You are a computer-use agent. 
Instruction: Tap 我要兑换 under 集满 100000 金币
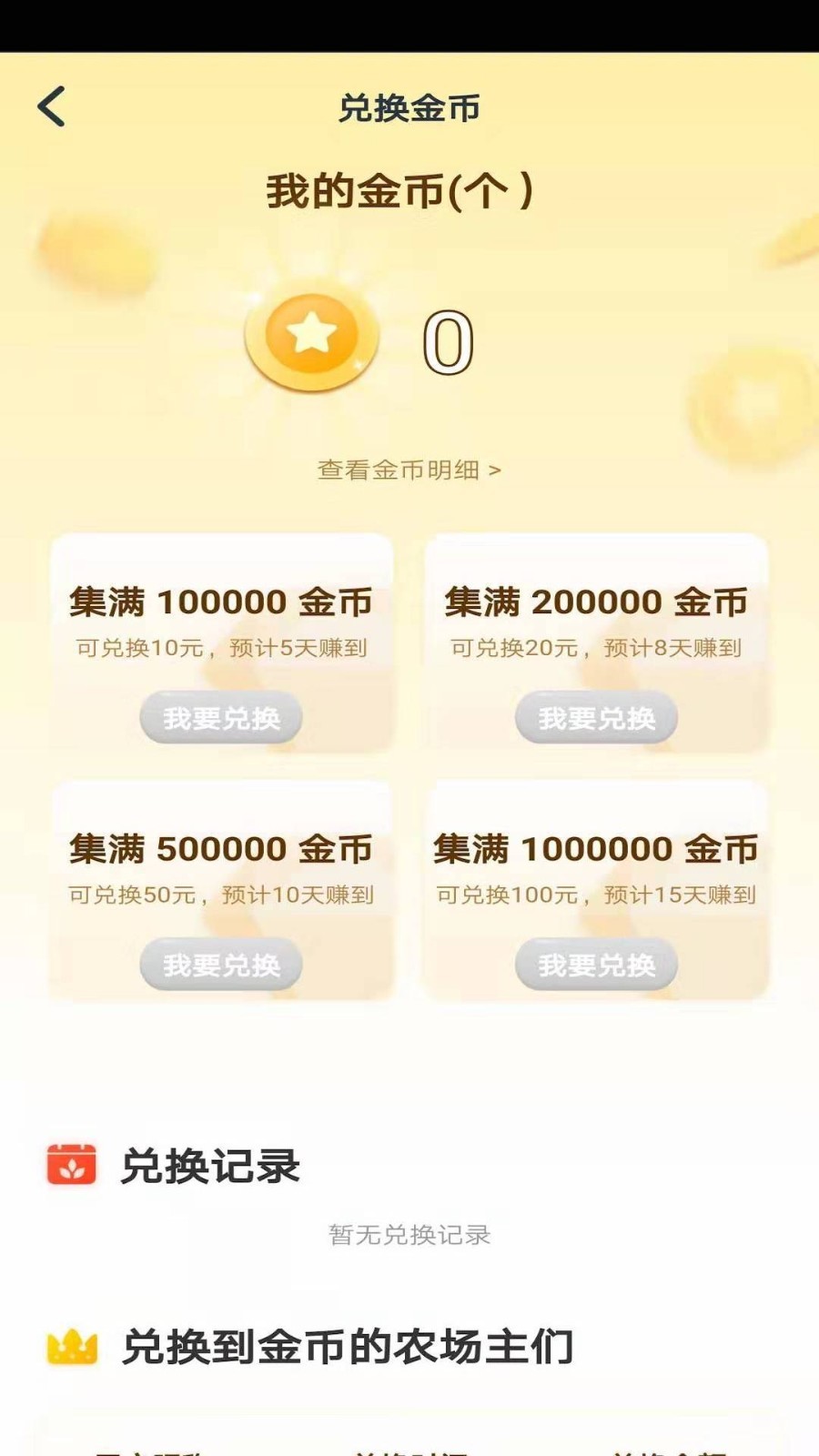[221, 718]
